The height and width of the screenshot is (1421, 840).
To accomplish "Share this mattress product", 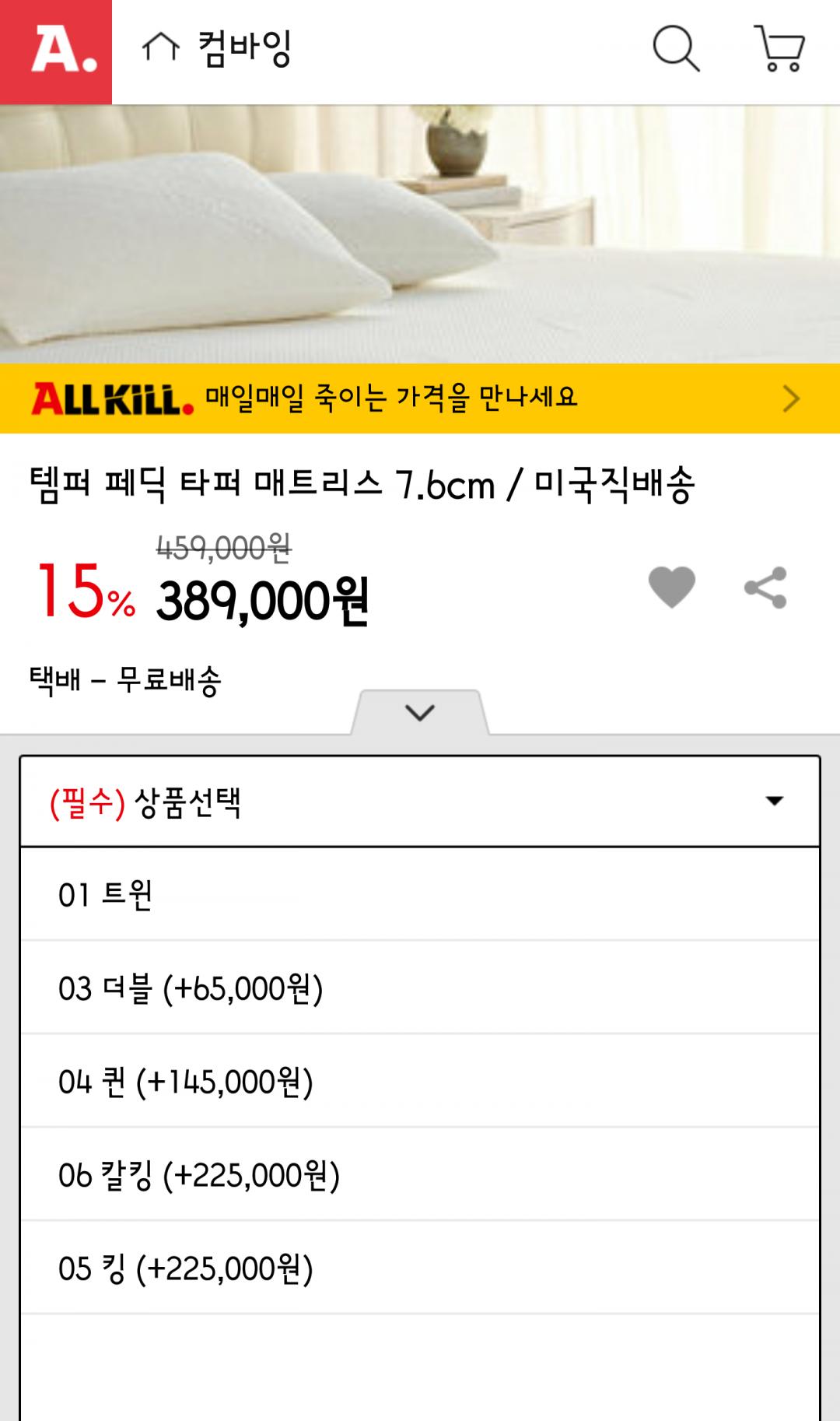I will (x=766, y=588).
